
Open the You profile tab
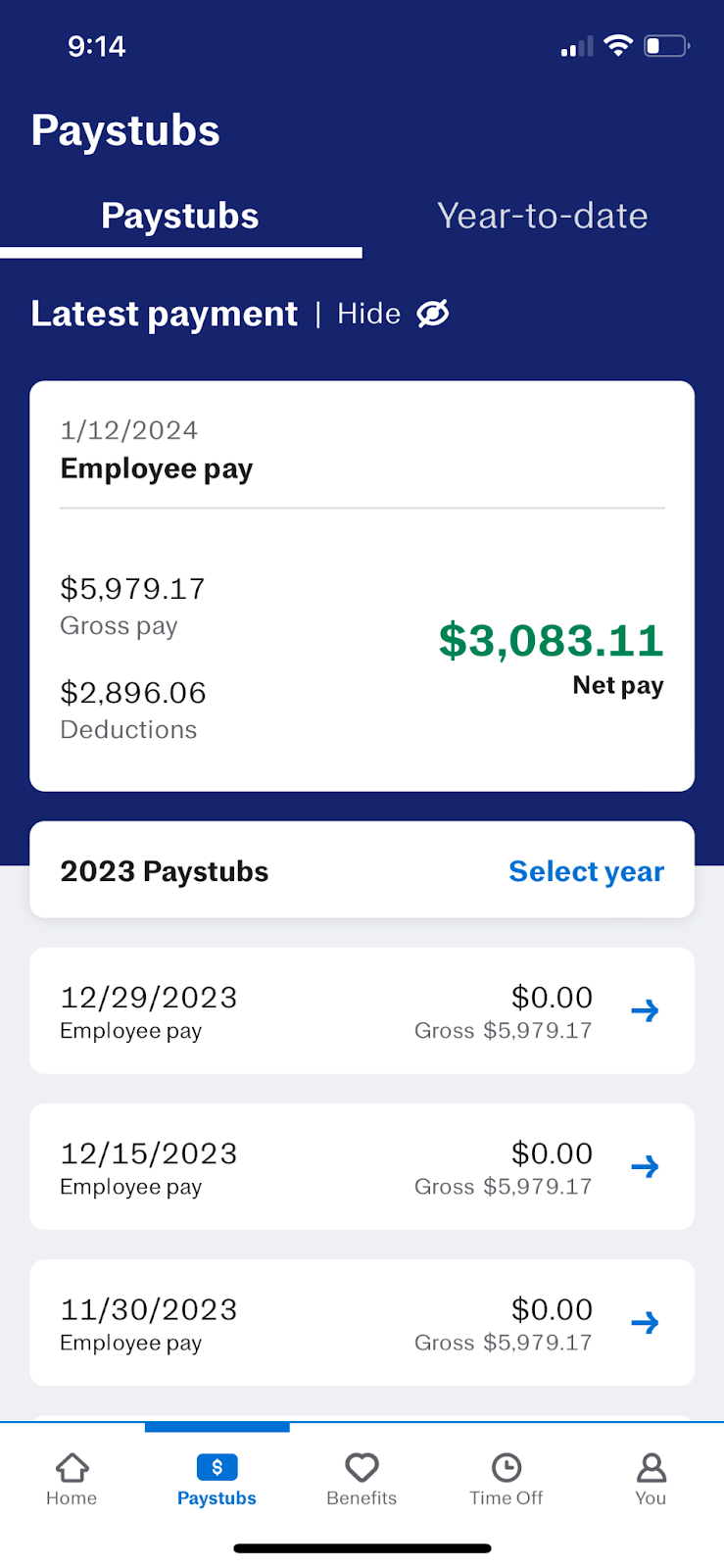click(651, 1479)
